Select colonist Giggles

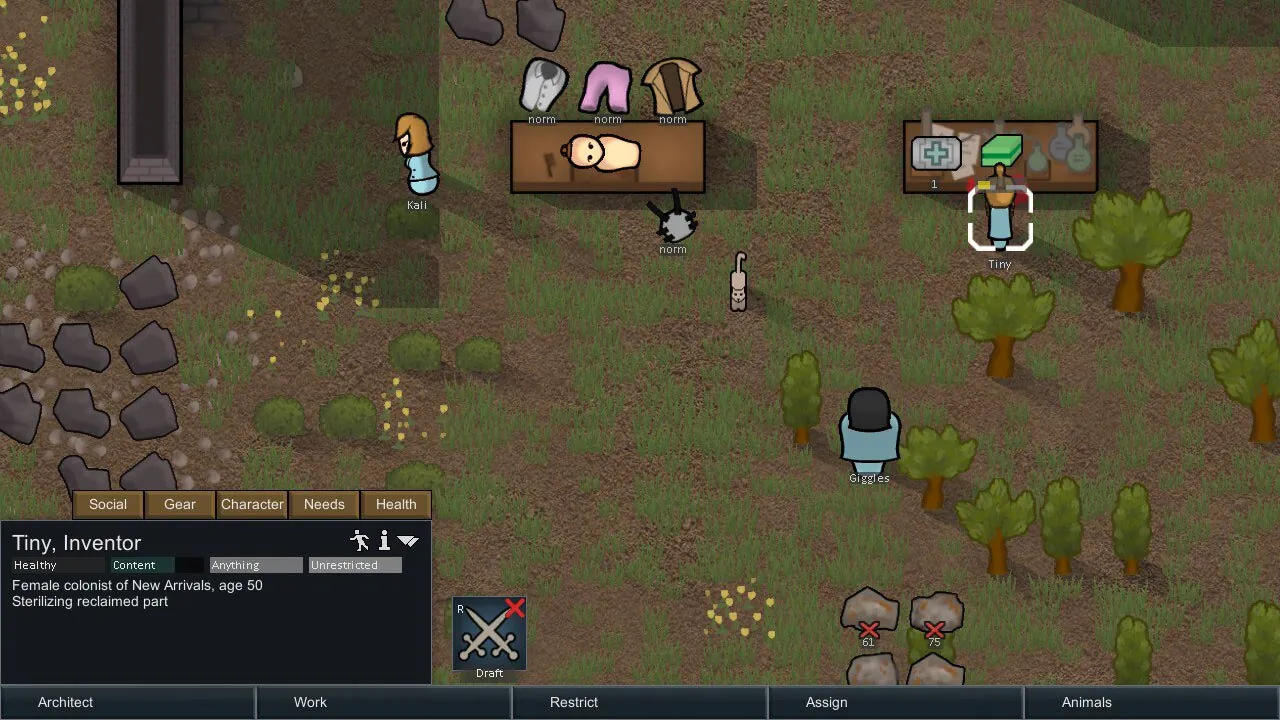868,430
